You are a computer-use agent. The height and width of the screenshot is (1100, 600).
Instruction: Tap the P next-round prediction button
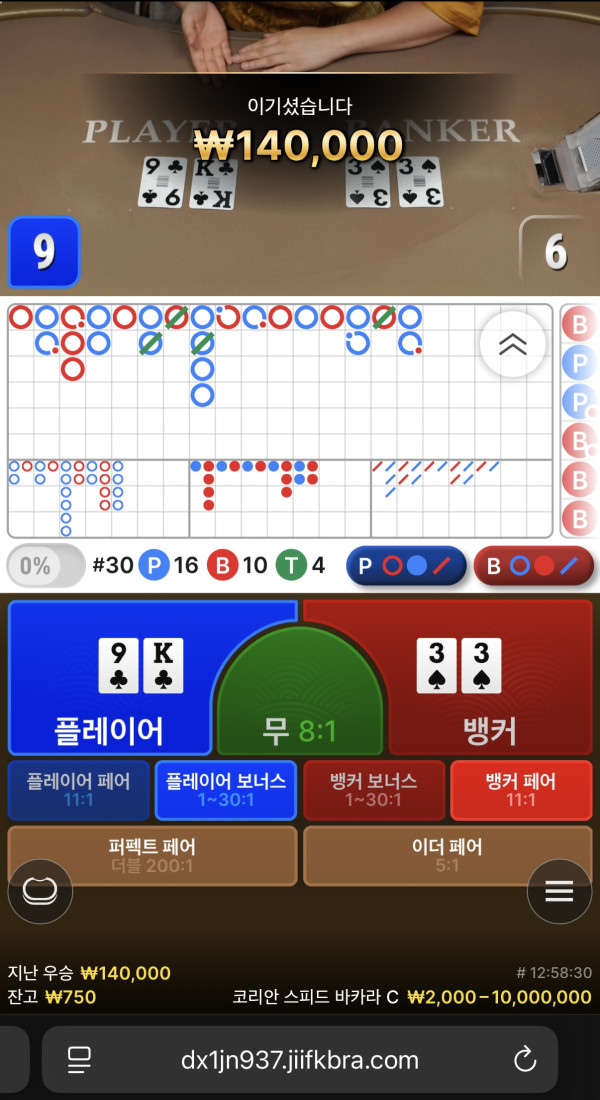[x=405, y=565]
